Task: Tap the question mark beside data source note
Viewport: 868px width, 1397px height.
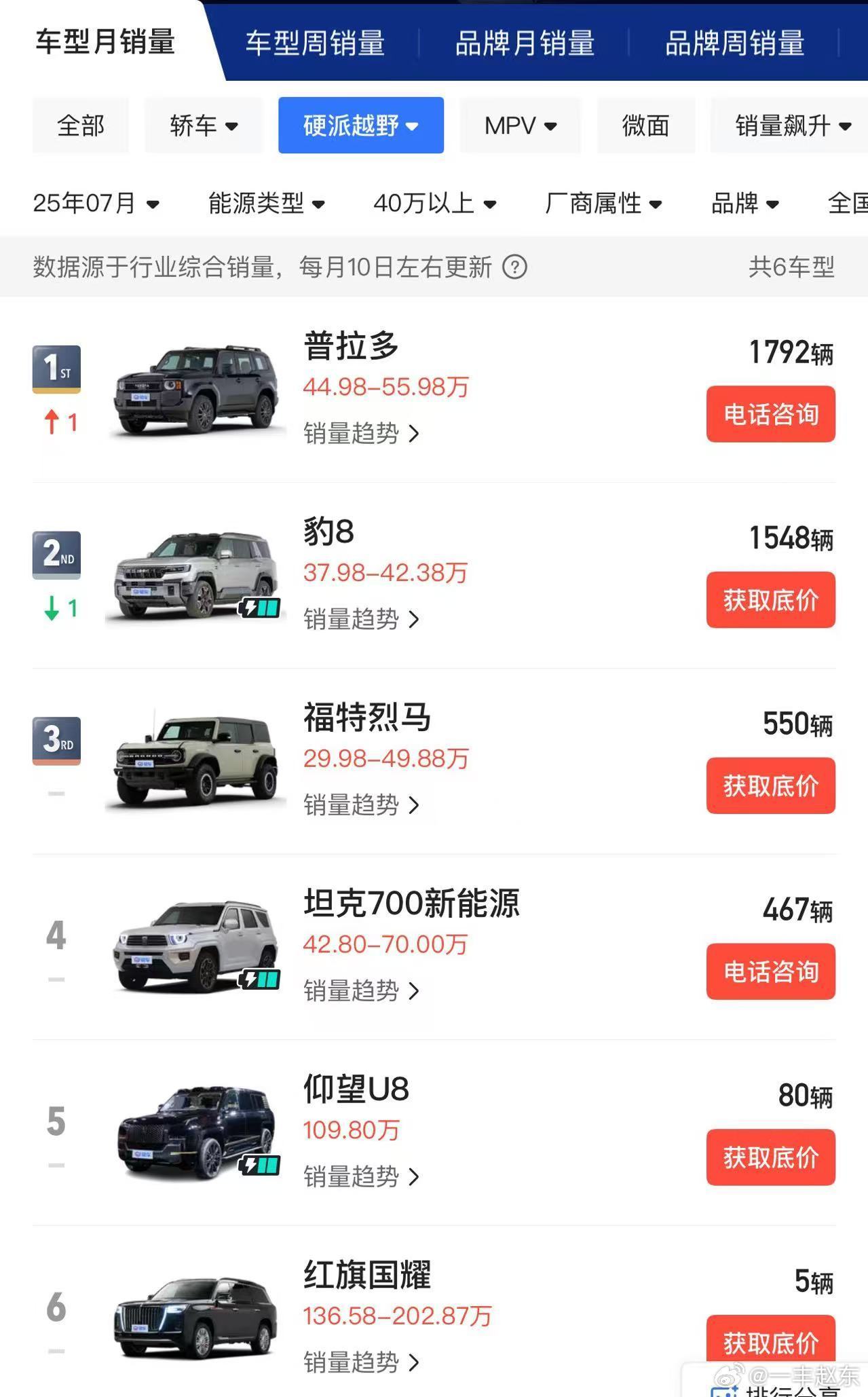Action: (x=514, y=267)
